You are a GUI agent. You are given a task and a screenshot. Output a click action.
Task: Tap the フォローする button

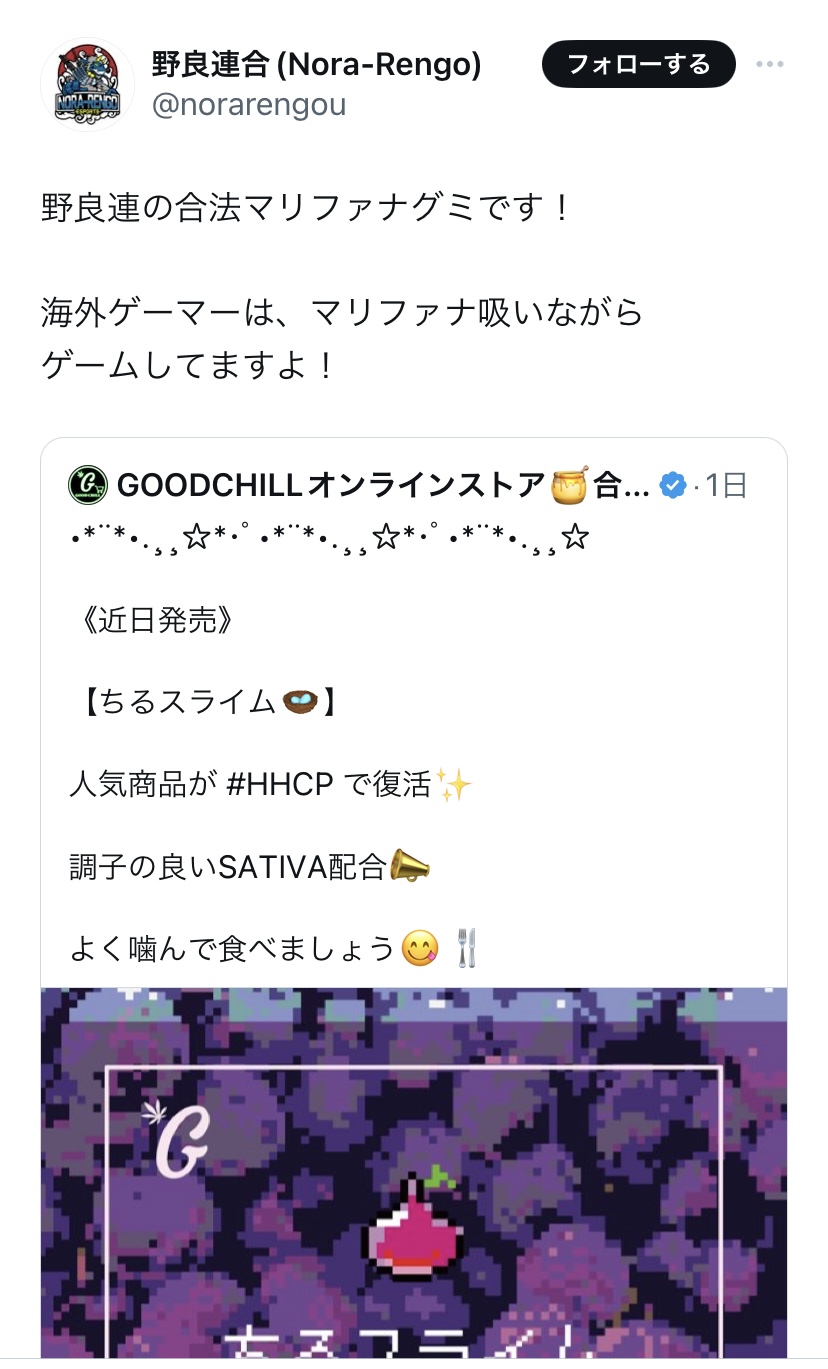[x=638, y=65]
